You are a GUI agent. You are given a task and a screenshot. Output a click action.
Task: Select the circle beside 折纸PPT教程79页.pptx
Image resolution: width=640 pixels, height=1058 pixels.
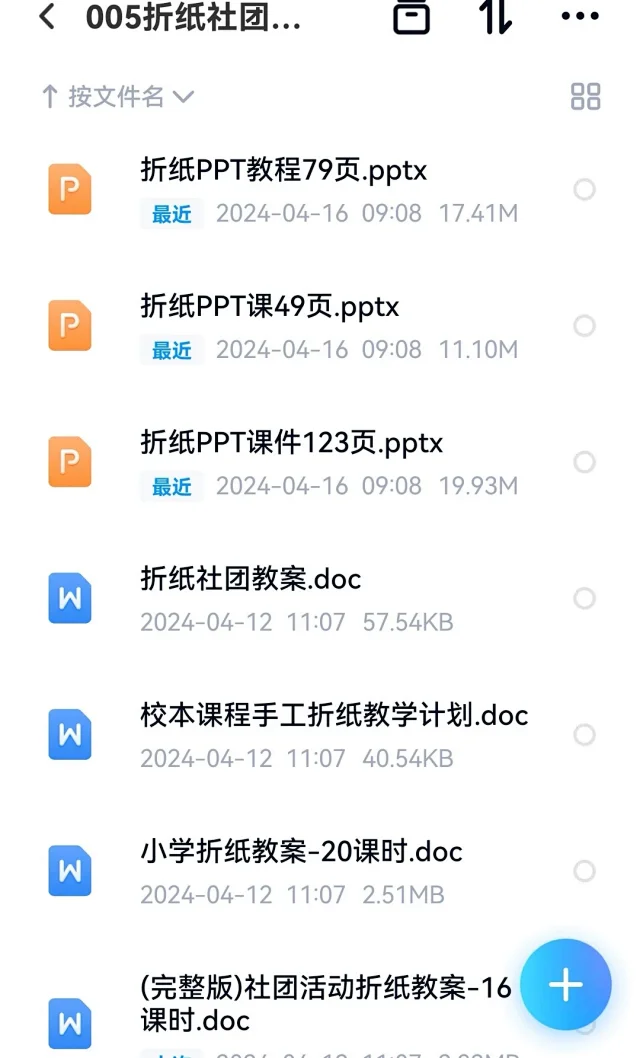pyautogui.click(x=584, y=190)
